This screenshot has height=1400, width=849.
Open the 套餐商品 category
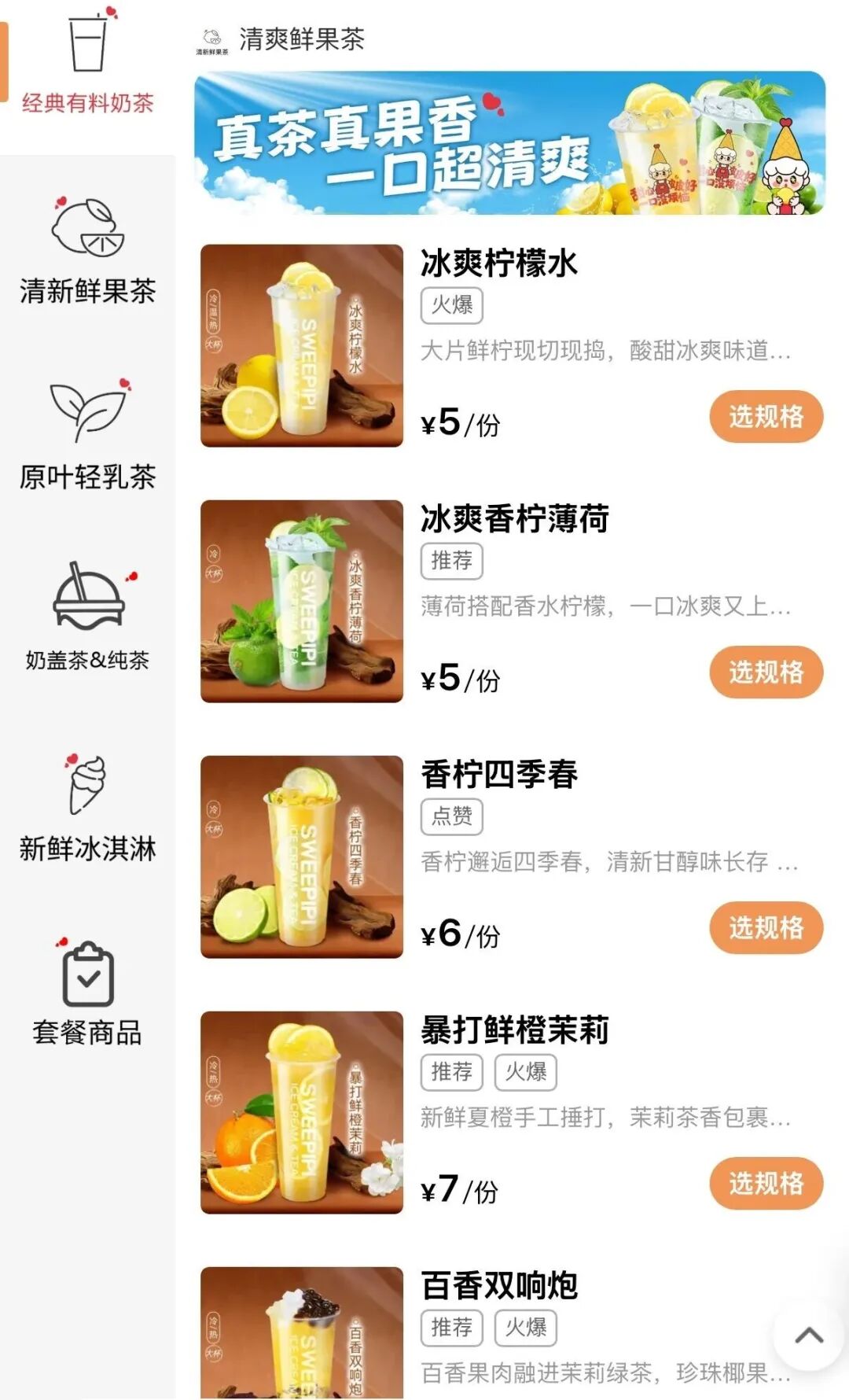pyautogui.click(x=87, y=993)
